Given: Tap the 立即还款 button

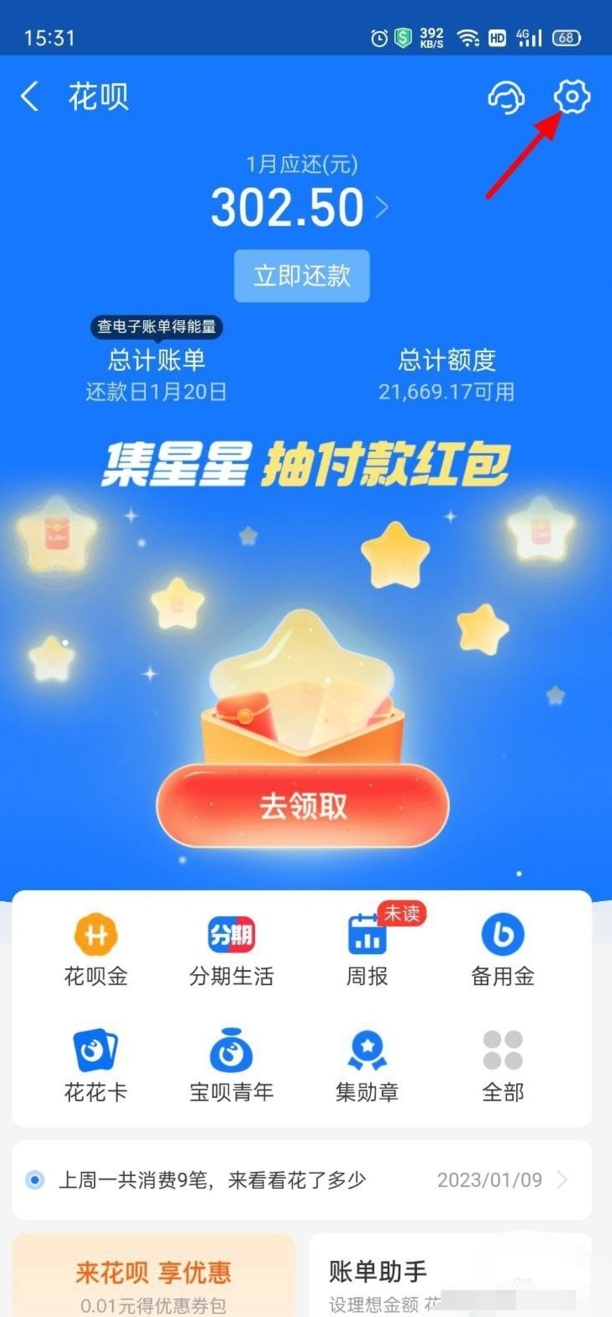Looking at the screenshot, I should (x=302, y=276).
